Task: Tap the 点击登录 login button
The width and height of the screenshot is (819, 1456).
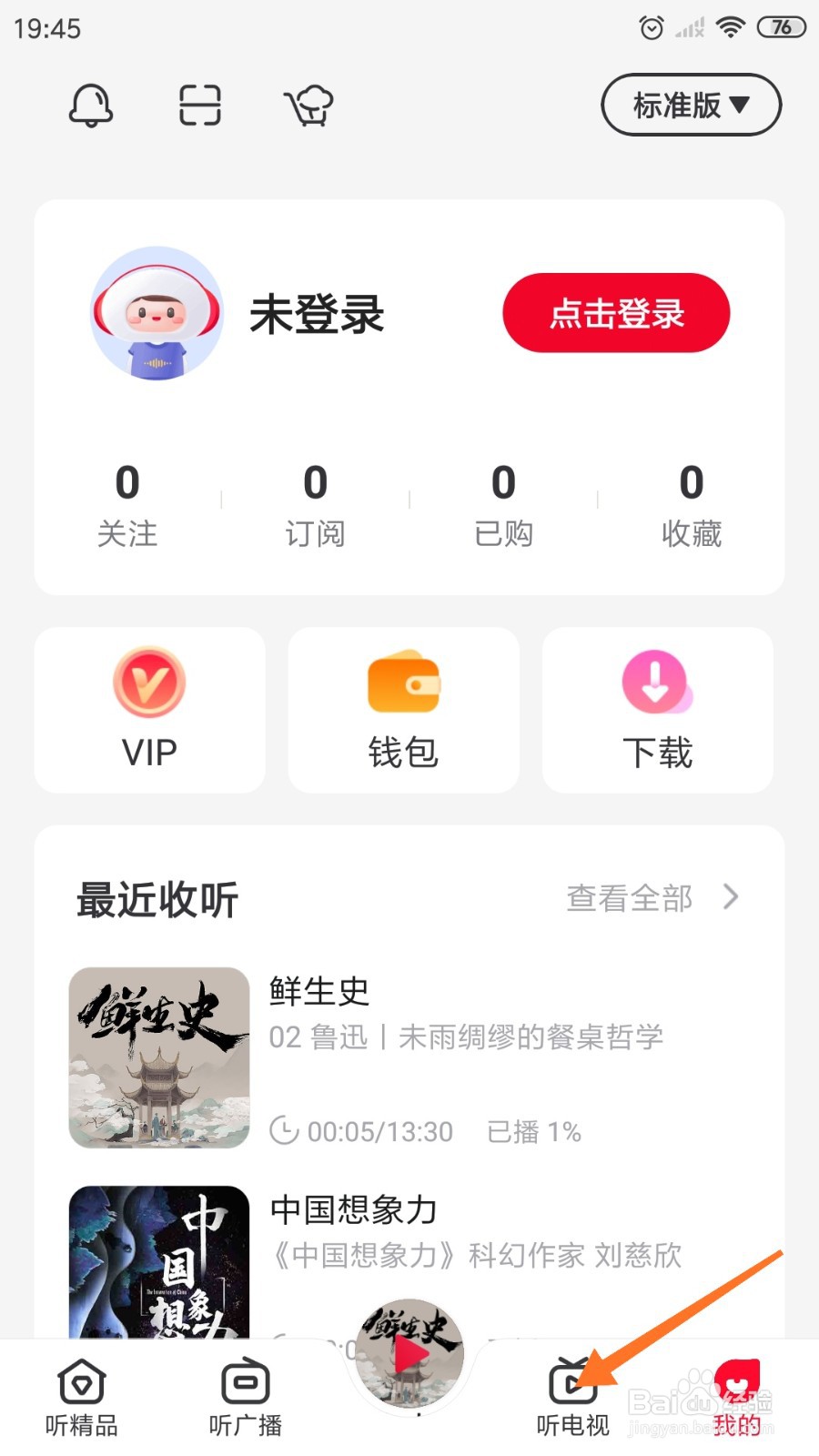Action: coord(615,313)
